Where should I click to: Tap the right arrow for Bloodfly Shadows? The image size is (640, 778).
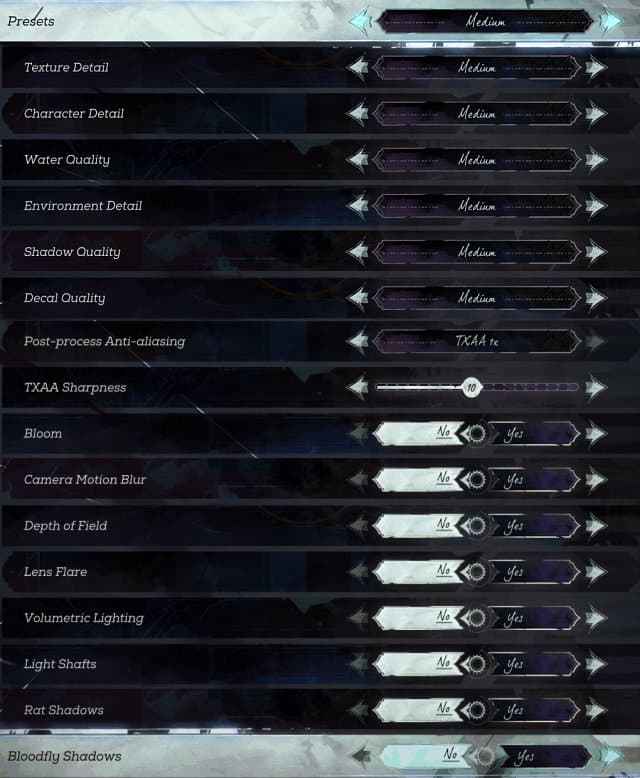[x=609, y=756]
